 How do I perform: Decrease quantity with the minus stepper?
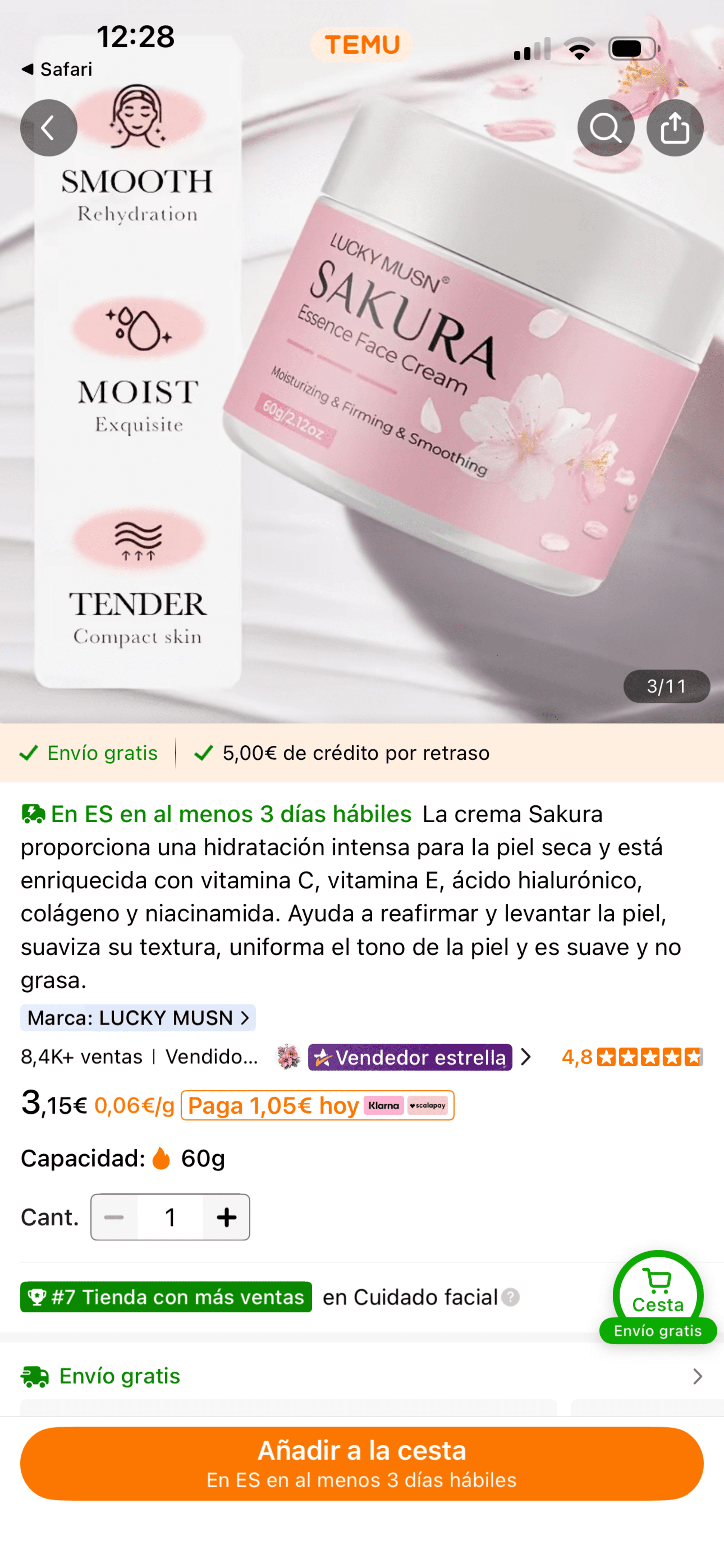(x=115, y=1217)
